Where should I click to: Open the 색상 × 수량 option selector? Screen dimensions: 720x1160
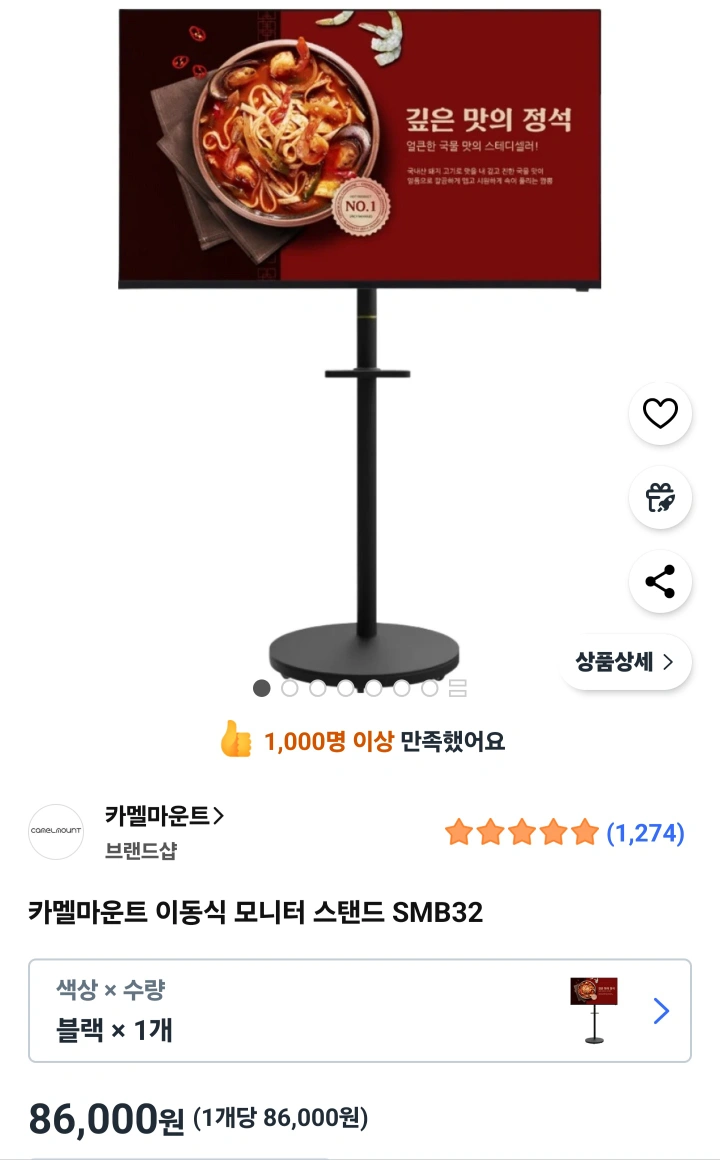pos(360,1011)
